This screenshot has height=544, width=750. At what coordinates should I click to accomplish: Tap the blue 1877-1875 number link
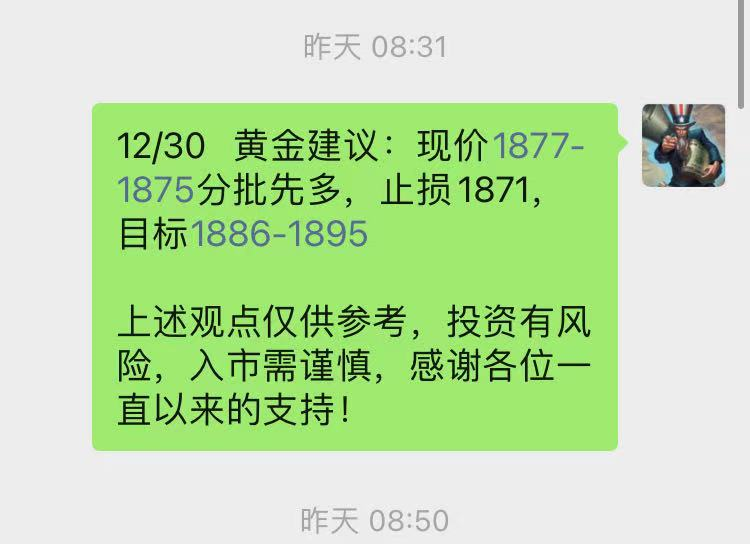pos(540,149)
